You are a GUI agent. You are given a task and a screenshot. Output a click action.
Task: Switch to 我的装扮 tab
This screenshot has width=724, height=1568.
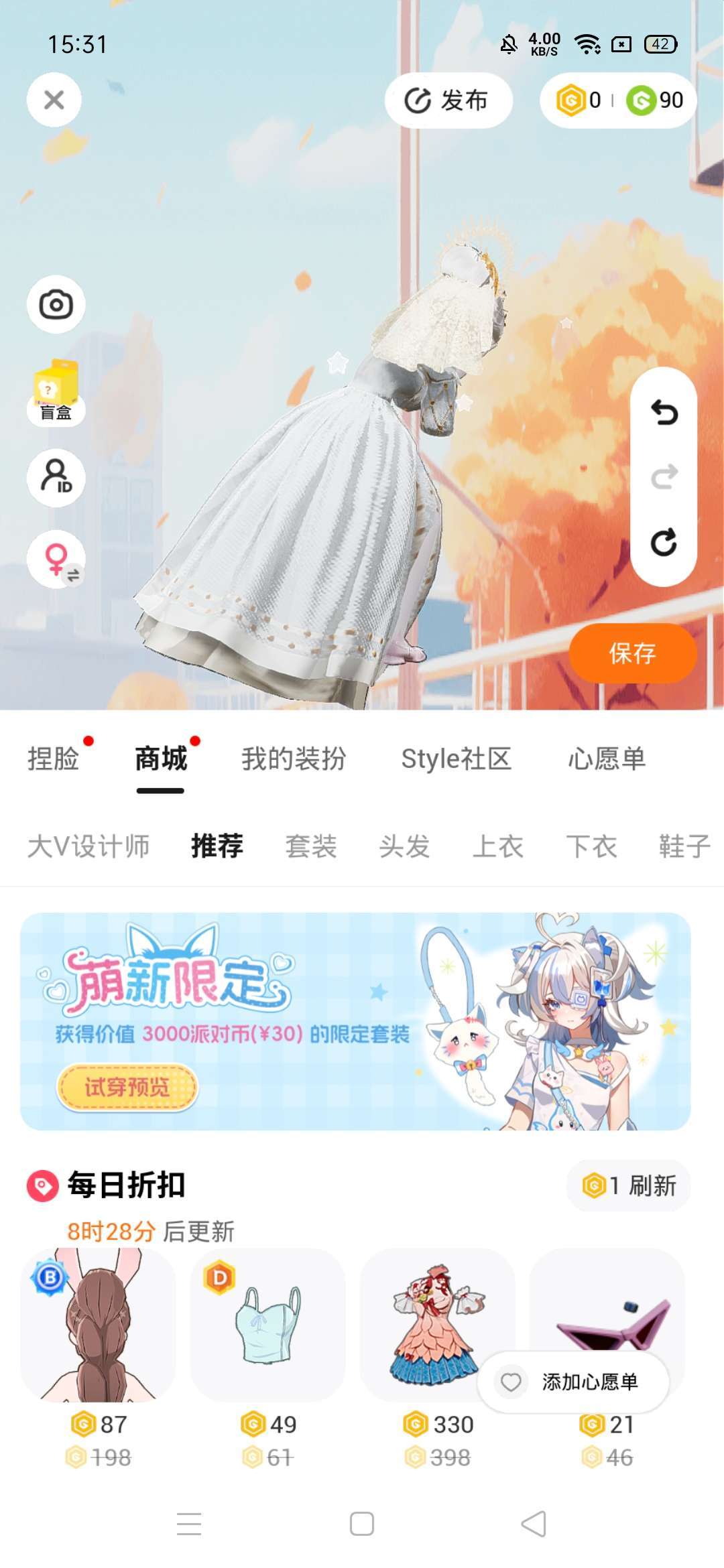click(294, 759)
